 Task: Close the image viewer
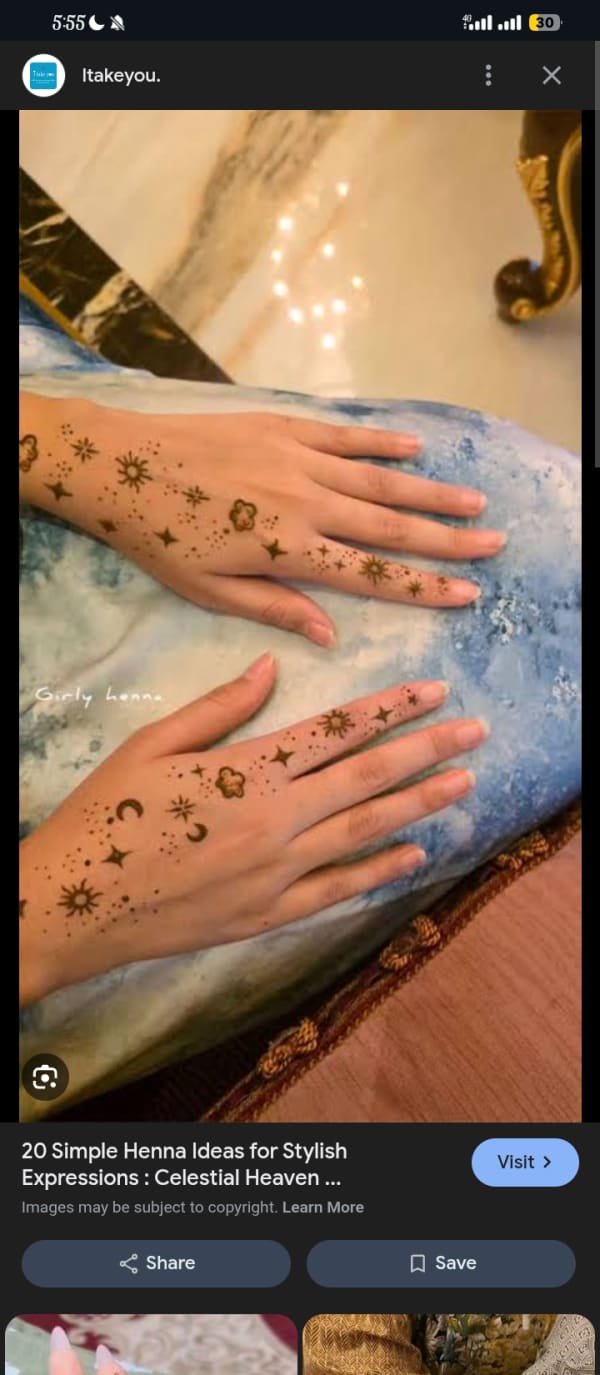(551, 75)
